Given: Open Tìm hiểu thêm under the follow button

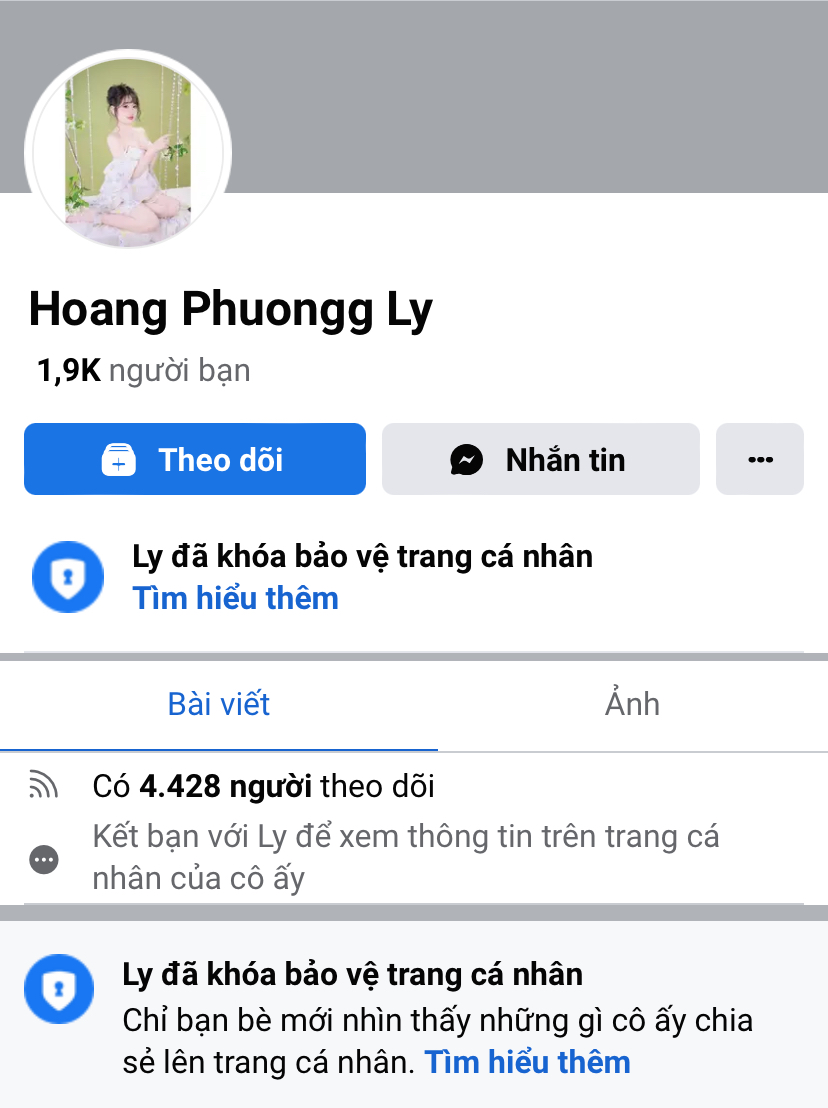Looking at the screenshot, I should (236, 598).
